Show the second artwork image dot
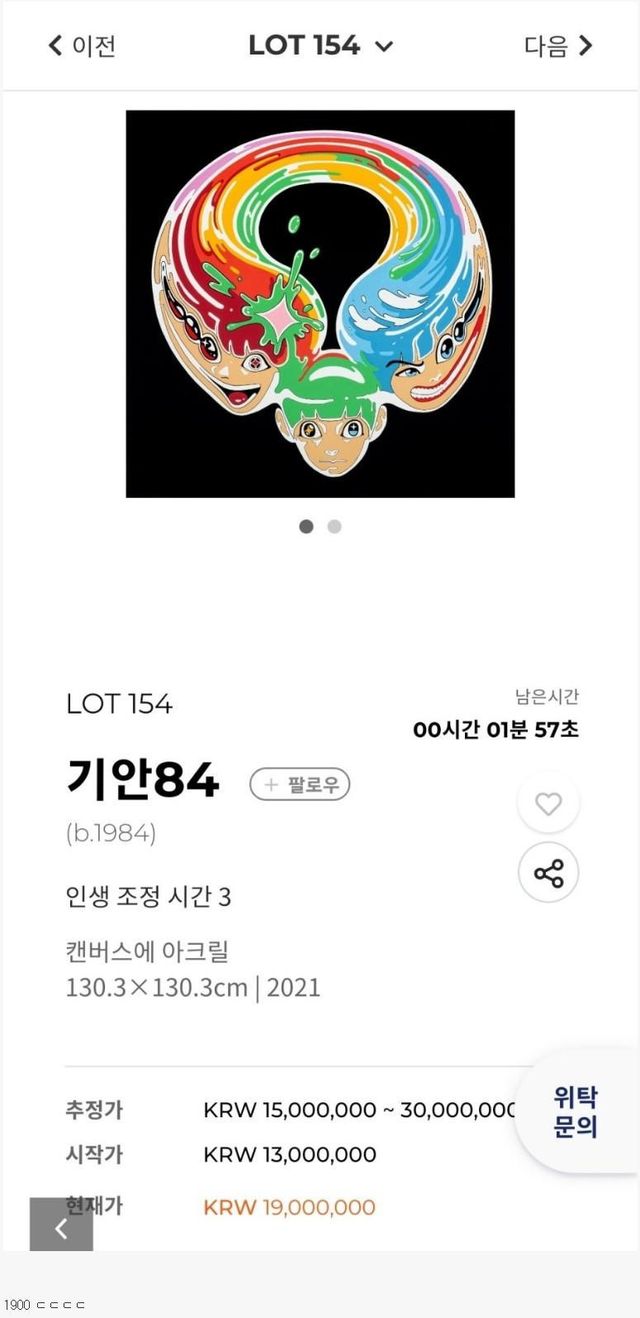This screenshot has width=640, height=1318. click(x=334, y=527)
